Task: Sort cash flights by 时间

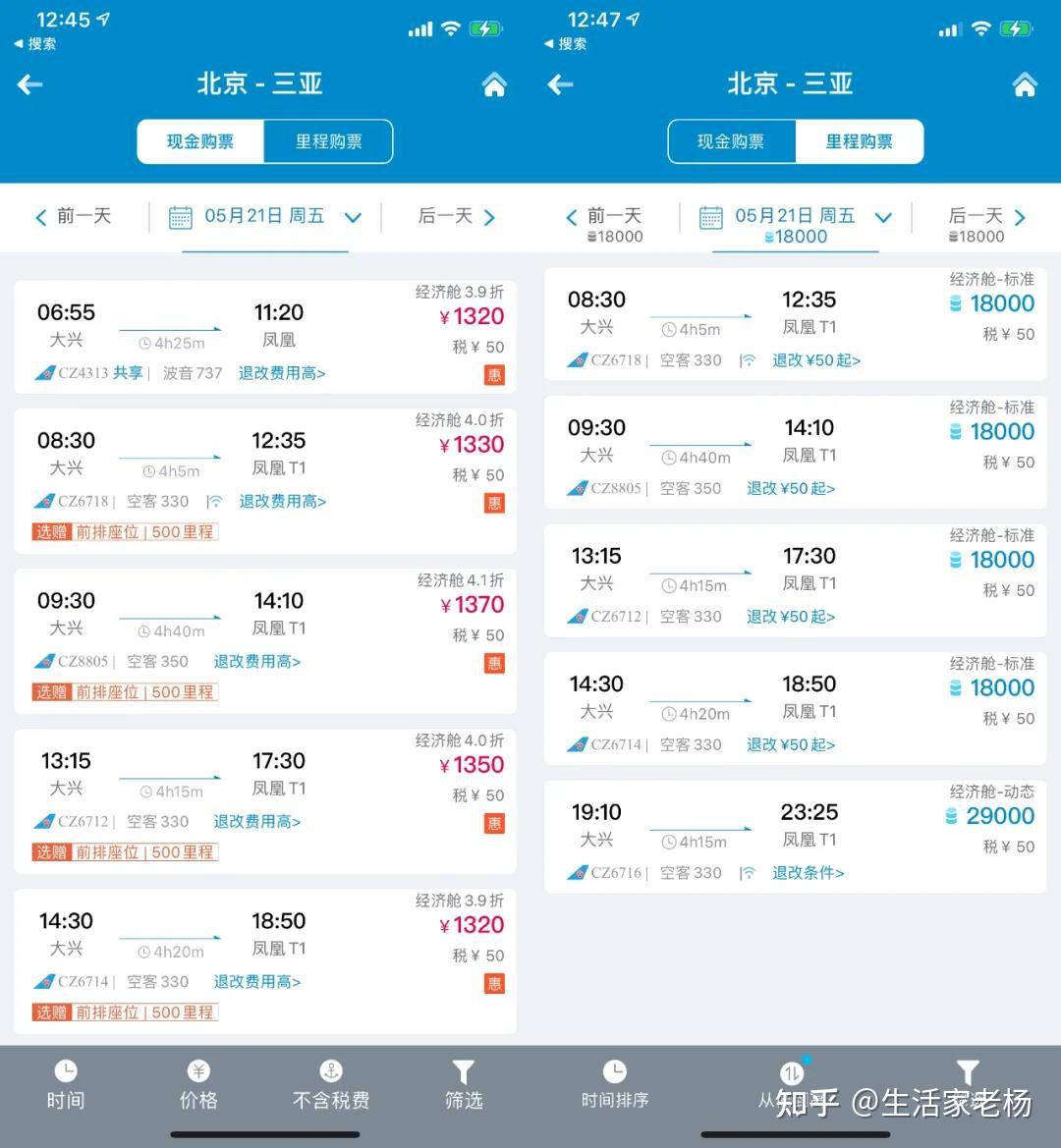Action: pyautogui.click(x=66, y=1085)
